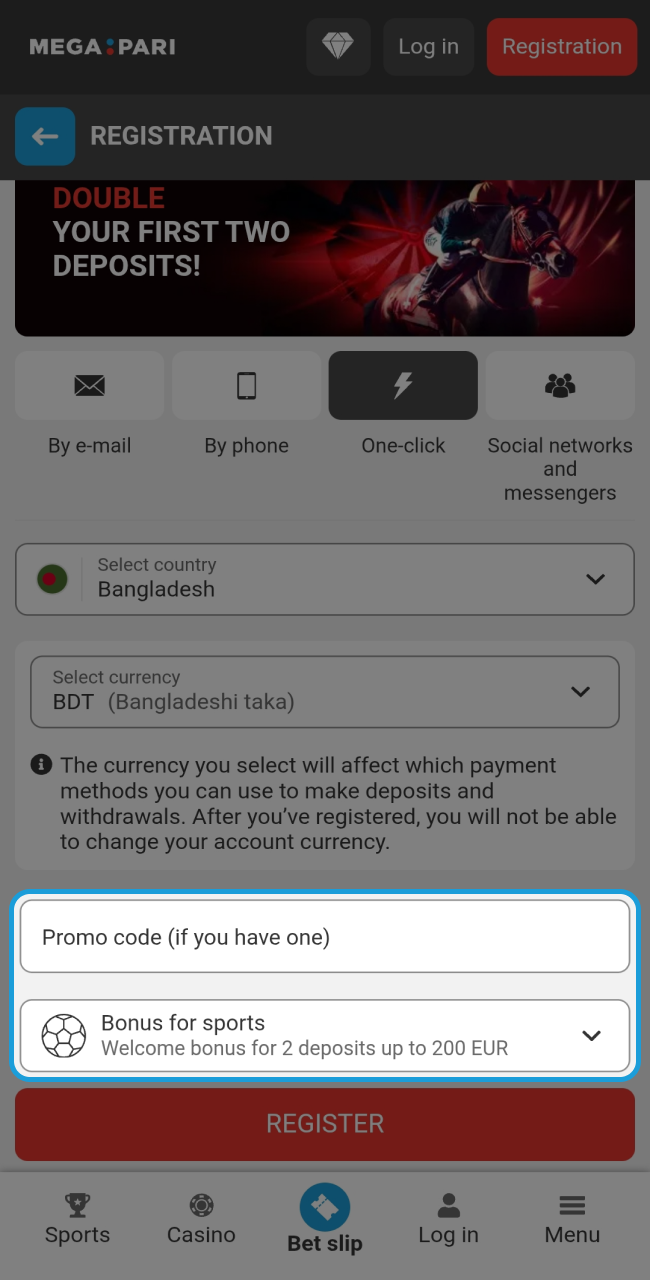Image resolution: width=650 pixels, height=1280 pixels.
Task: Open the Menu tab
Action: 572,1219
